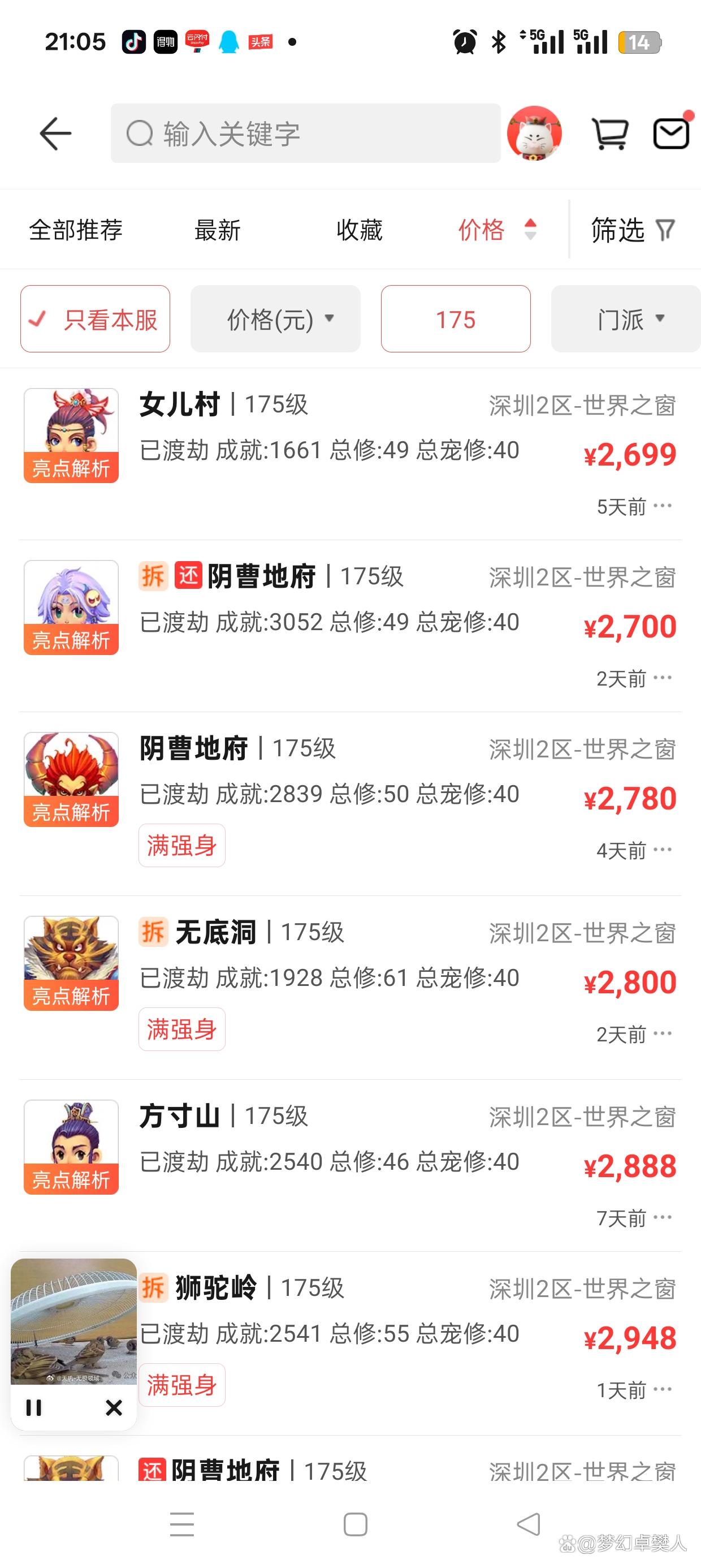The width and height of the screenshot is (701, 1568).
Task: Tap the 满强身 tag on 狮驼岭 listing
Action: click(x=181, y=1385)
